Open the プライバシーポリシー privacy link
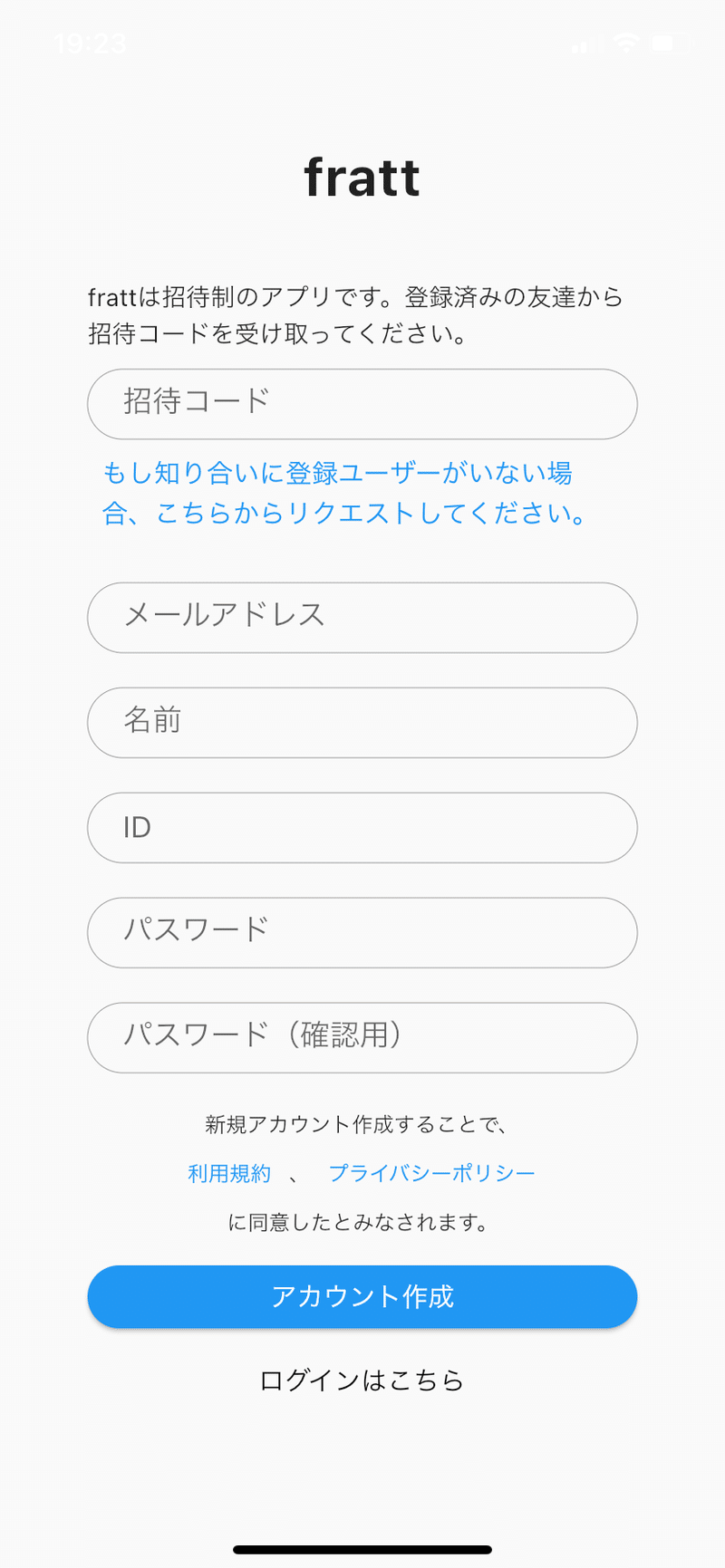Viewport: 725px width, 1568px height. pyautogui.click(x=432, y=1173)
